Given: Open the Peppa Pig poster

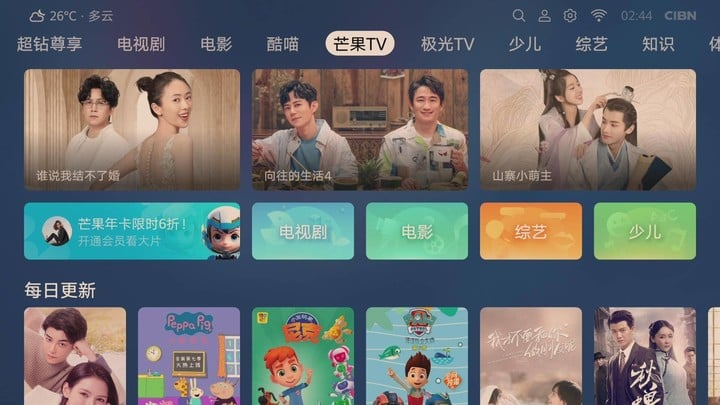Looking at the screenshot, I should [189, 355].
